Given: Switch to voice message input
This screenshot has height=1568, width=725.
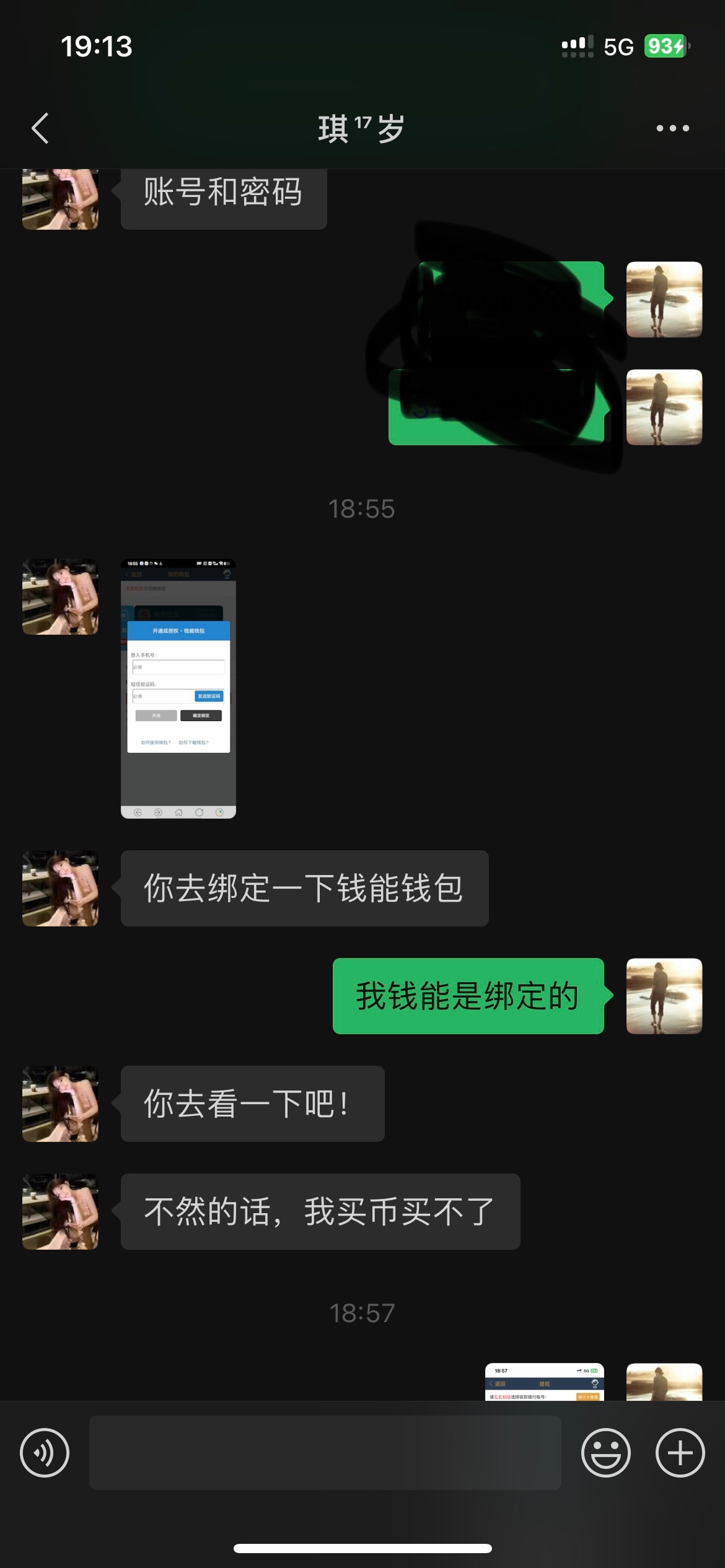Looking at the screenshot, I should [45, 1452].
